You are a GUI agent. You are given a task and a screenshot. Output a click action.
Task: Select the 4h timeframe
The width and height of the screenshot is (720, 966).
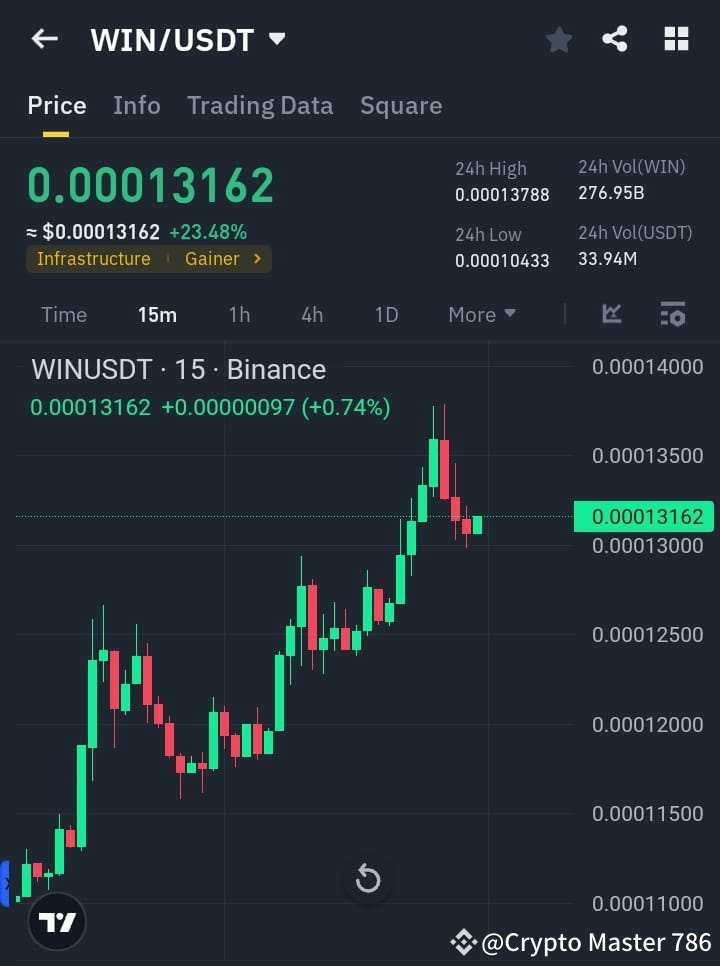[311, 314]
